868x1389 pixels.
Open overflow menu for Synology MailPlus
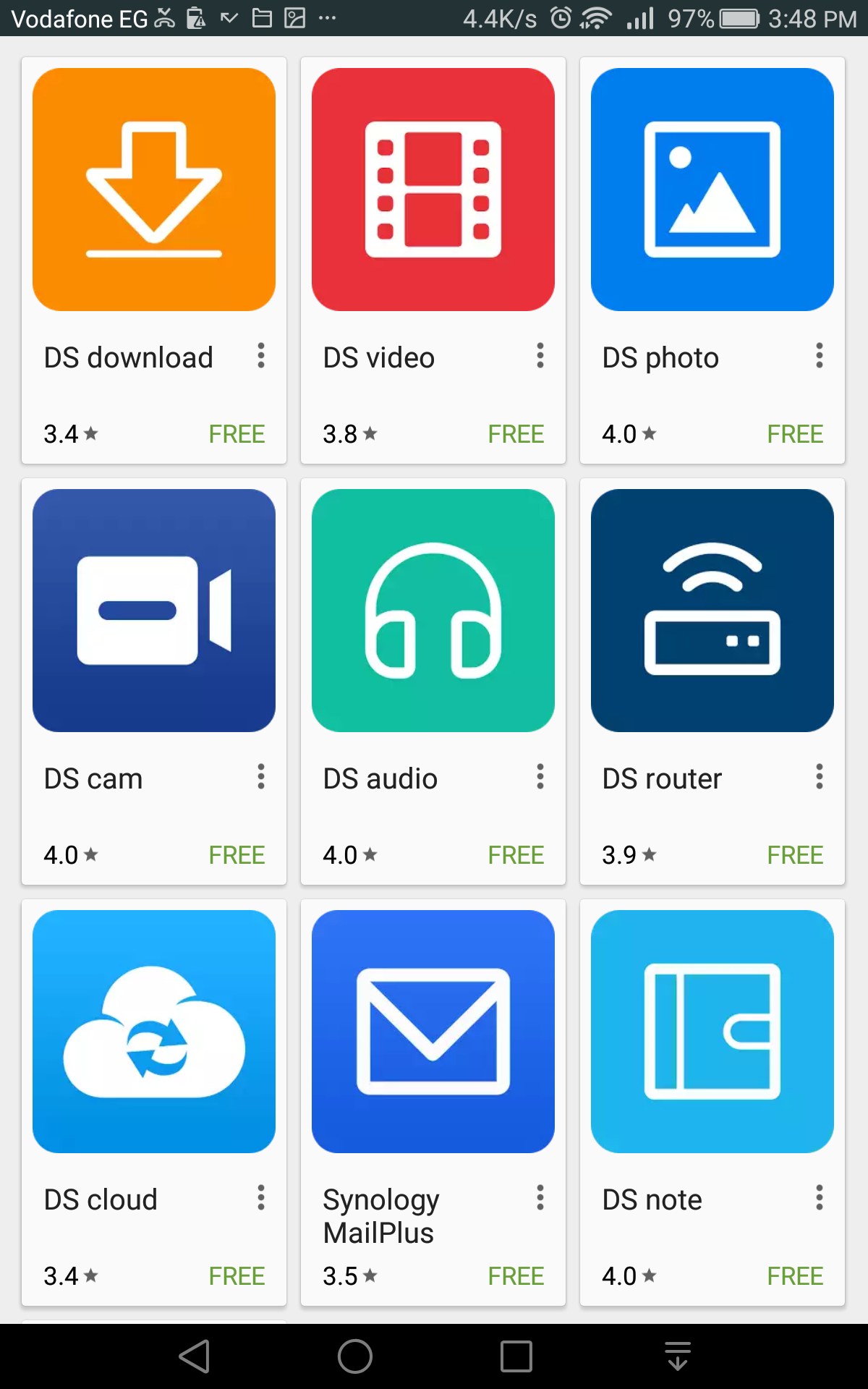(x=540, y=1197)
